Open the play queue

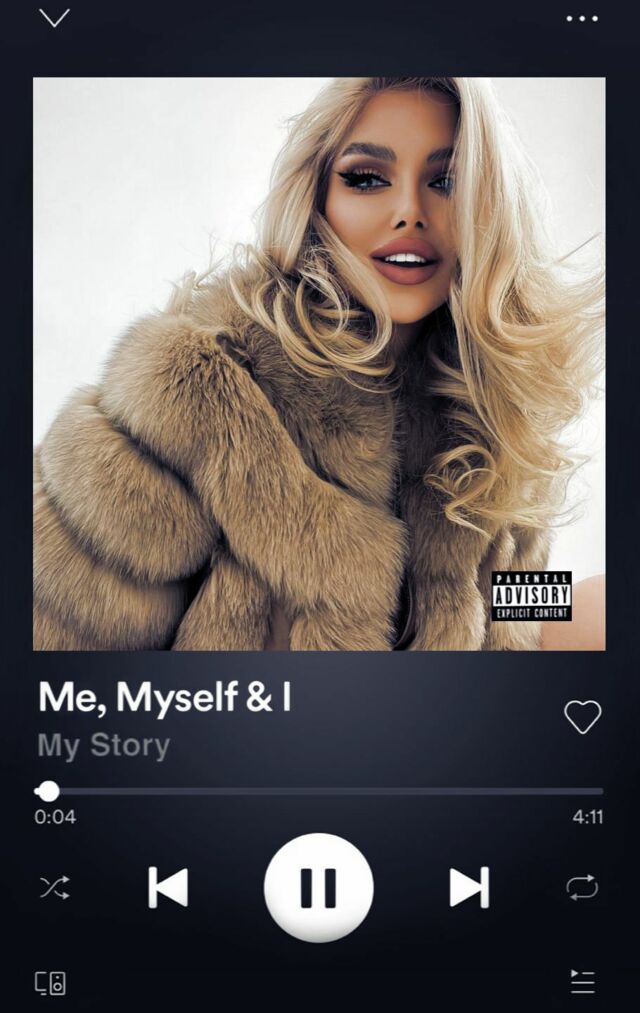pos(582,982)
